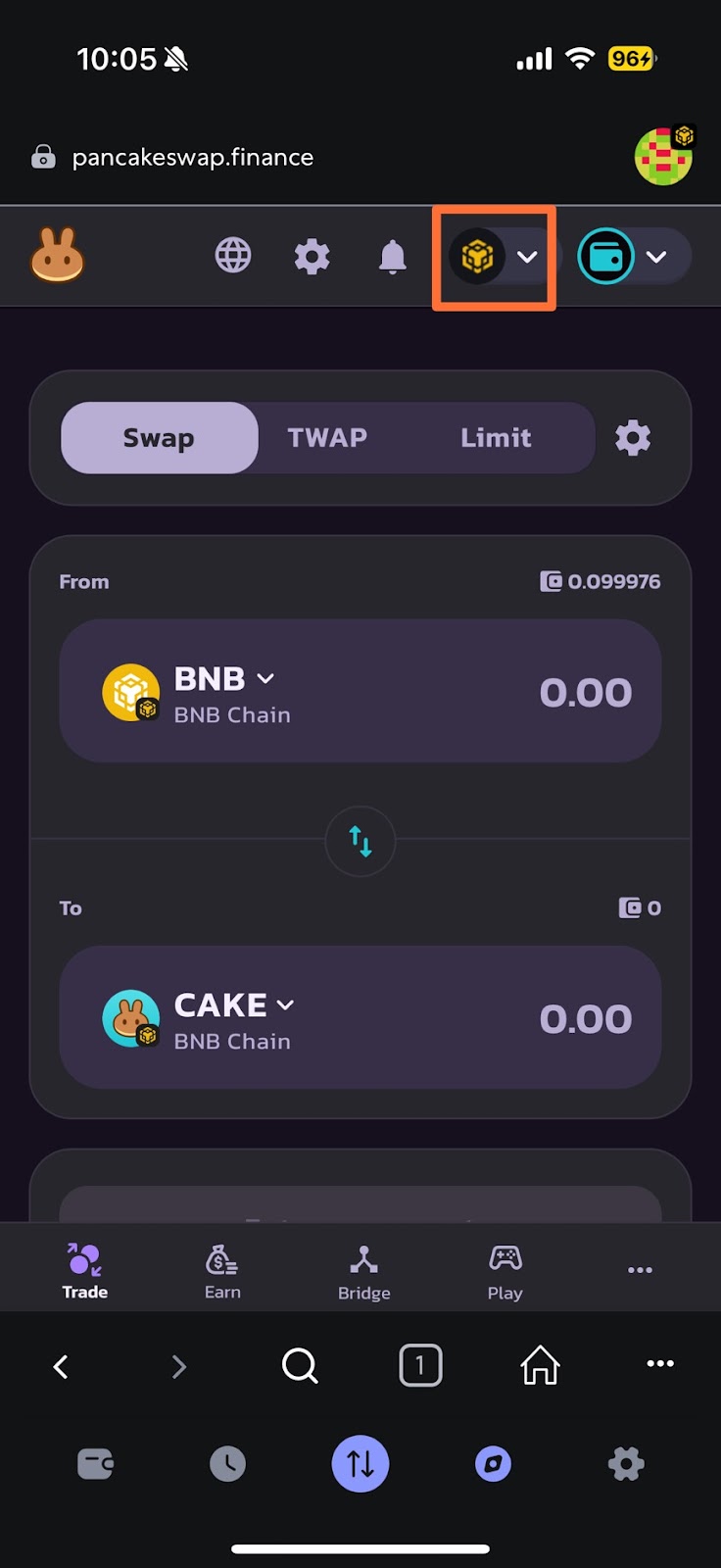Image resolution: width=721 pixels, height=1568 pixels.
Task: Go back in the browser
Action: pos(61,1366)
